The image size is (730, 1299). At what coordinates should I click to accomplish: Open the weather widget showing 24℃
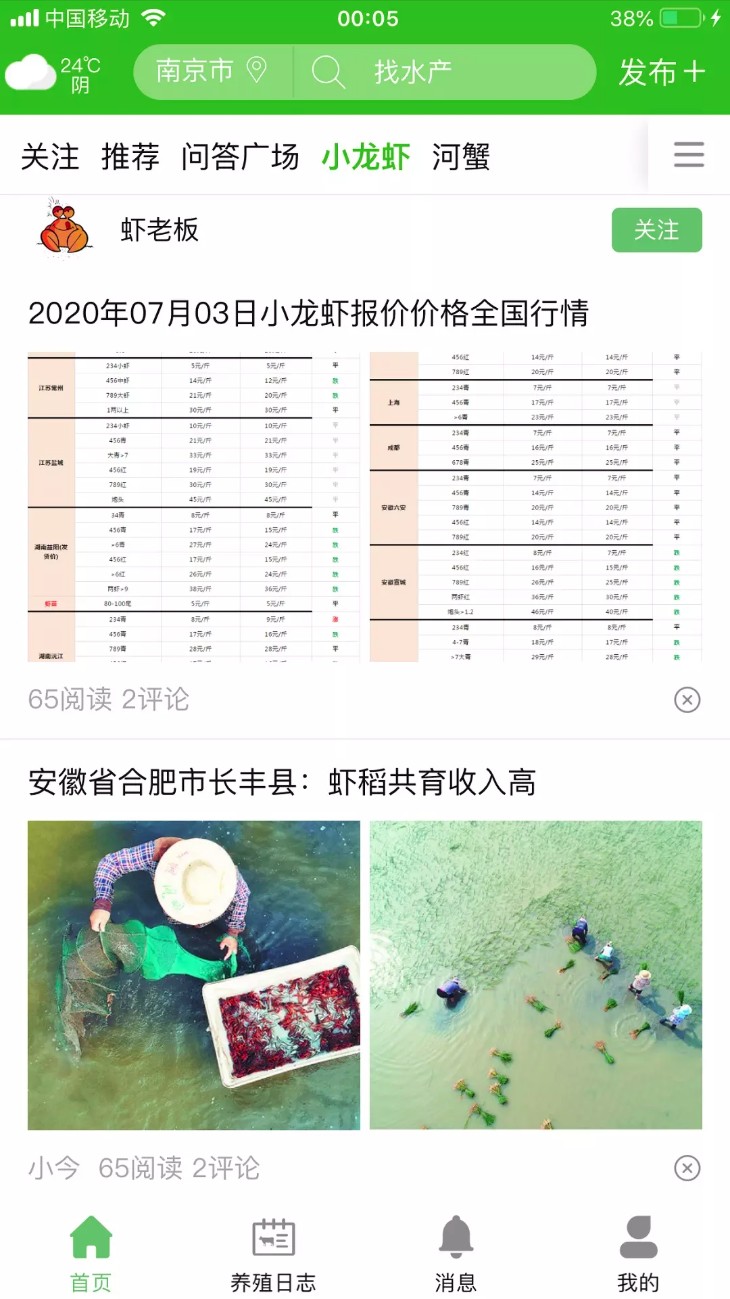[x=54, y=73]
